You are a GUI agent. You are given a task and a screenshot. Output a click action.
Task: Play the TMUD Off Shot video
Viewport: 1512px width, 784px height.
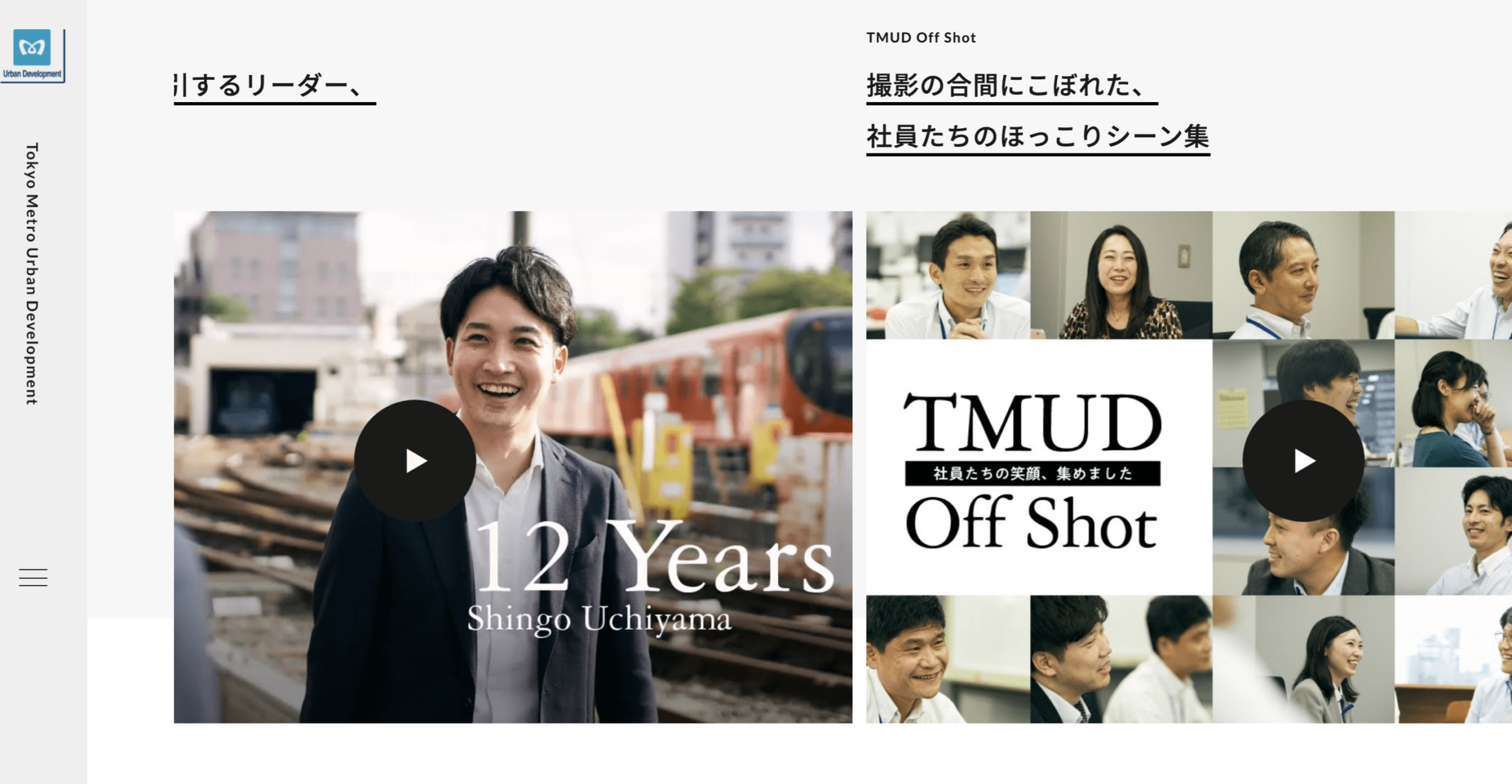1303,461
